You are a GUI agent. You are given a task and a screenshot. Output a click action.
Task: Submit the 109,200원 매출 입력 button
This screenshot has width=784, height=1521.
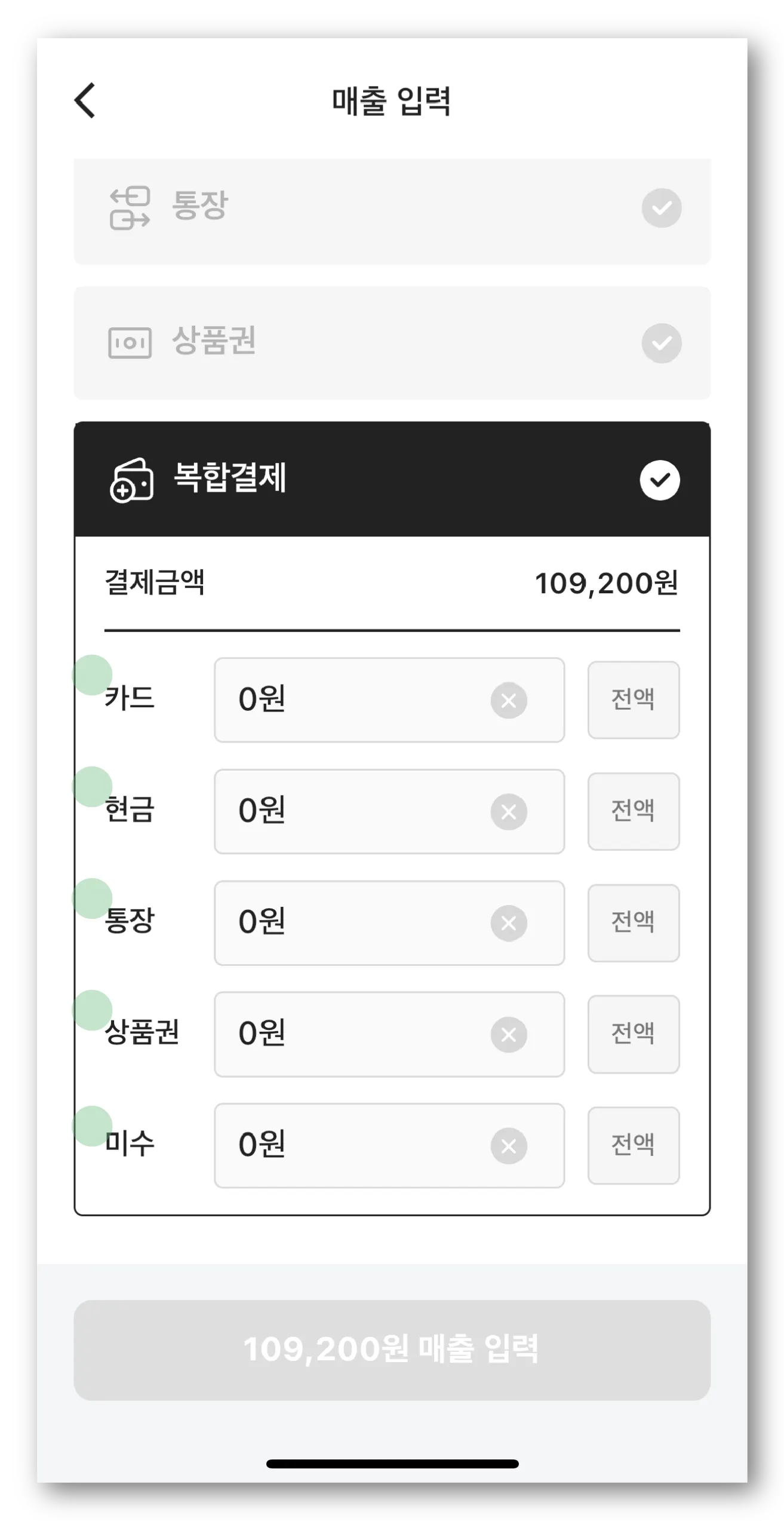click(392, 1350)
